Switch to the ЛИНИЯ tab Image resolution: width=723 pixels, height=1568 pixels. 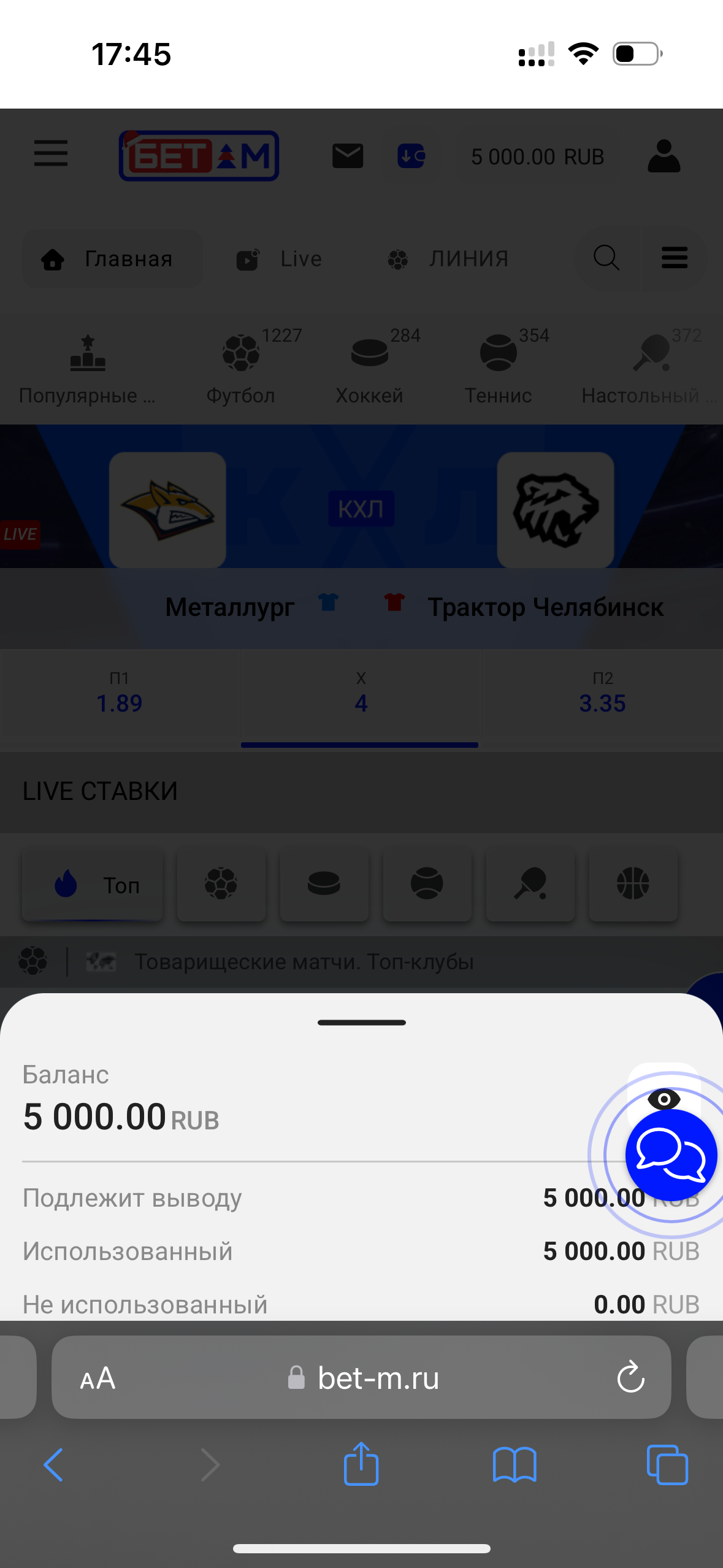pyautogui.click(x=449, y=259)
